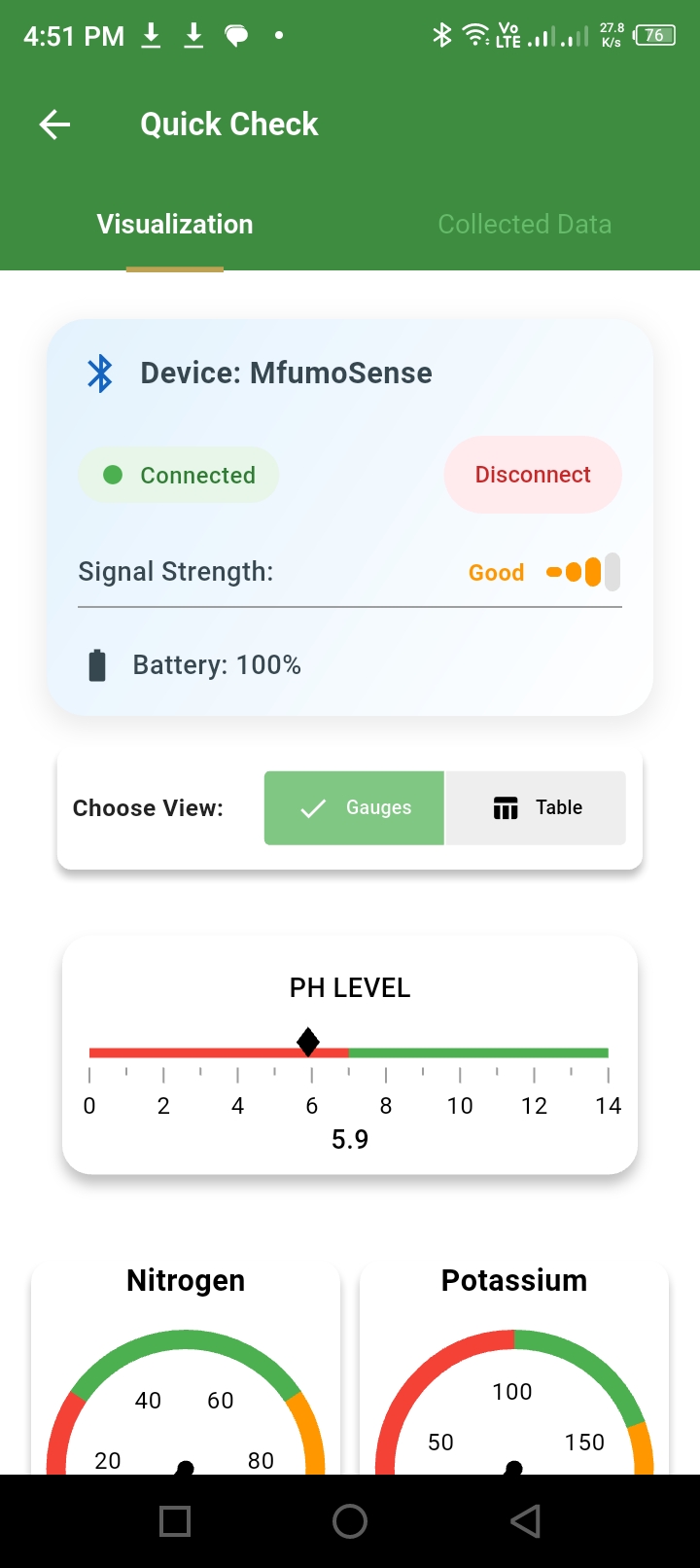The image size is (700, 1568).
Task: Open recent apps from the navigation bar
Action: click(175, 1521)
